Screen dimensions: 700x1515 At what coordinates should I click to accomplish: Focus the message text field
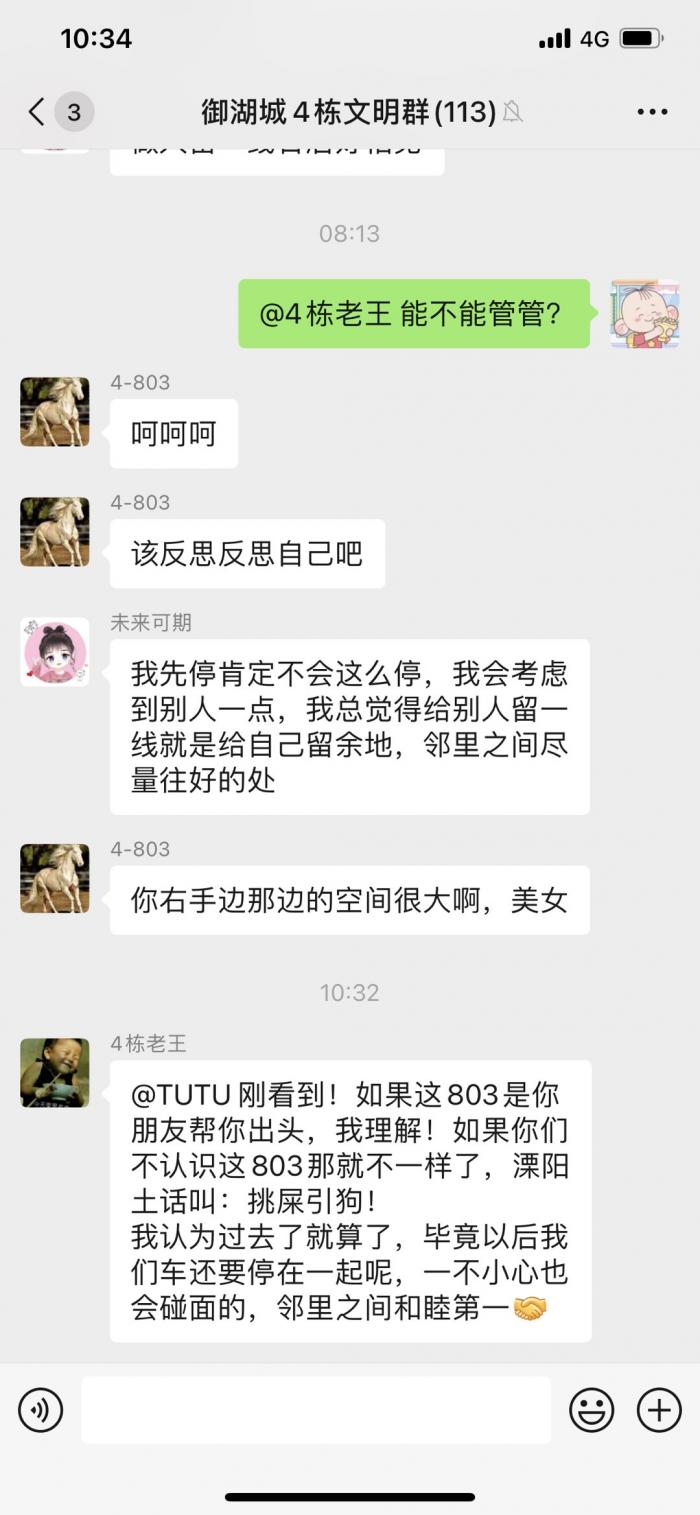coord(316,1410)
